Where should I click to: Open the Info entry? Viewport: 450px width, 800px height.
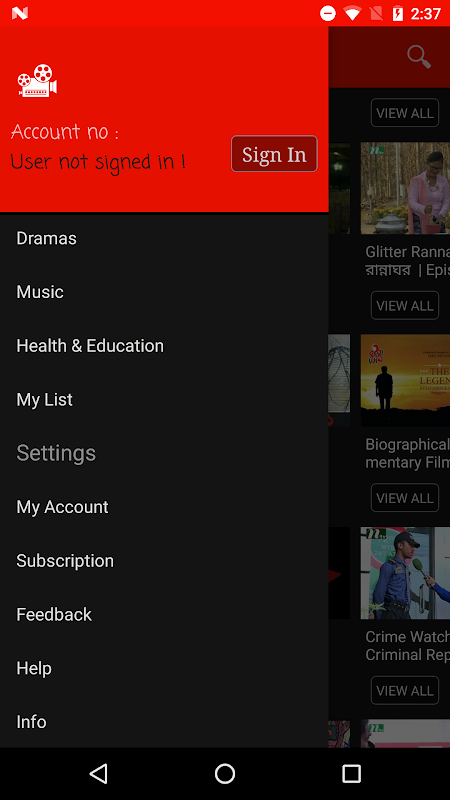pos(164,722)
